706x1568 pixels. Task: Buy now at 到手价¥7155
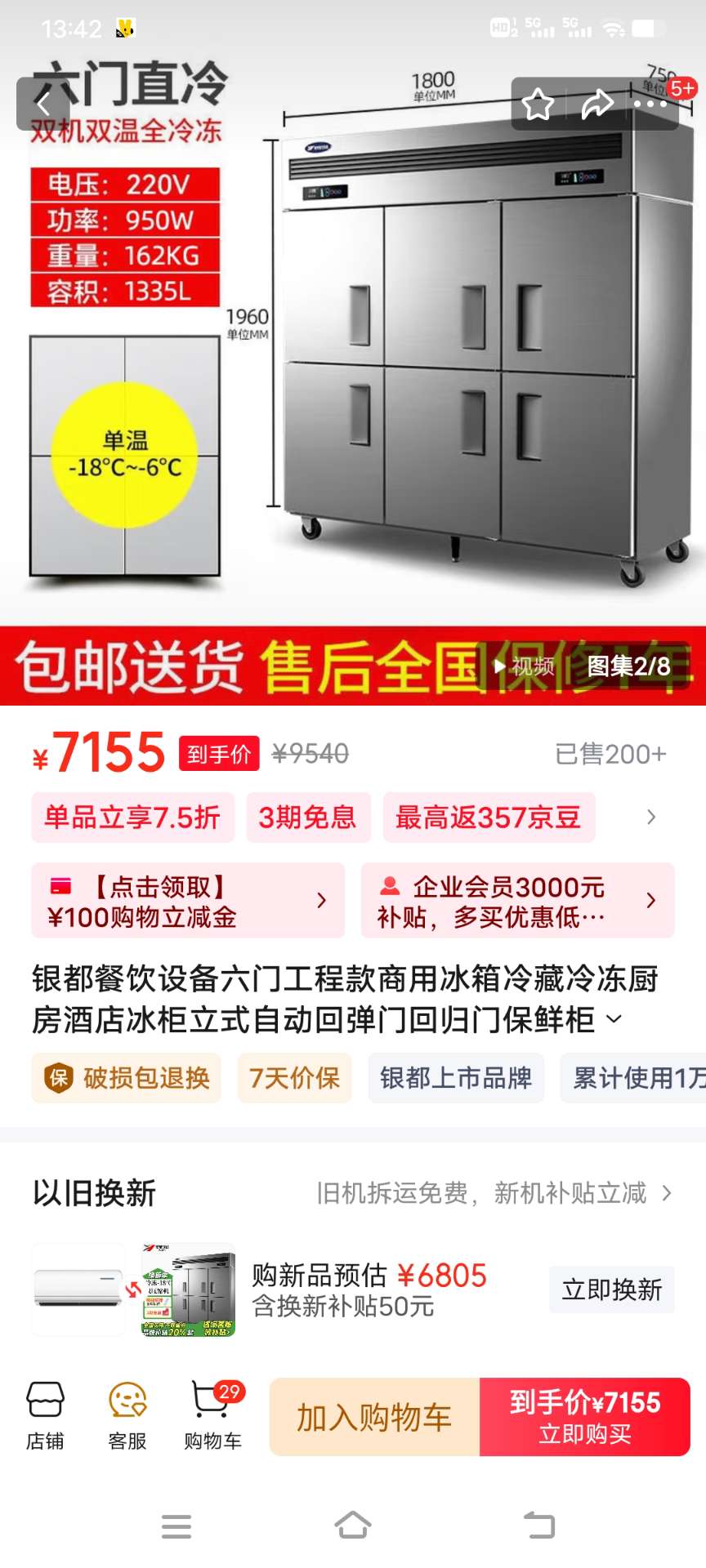pyautogui.click(x=585, y=1417)
